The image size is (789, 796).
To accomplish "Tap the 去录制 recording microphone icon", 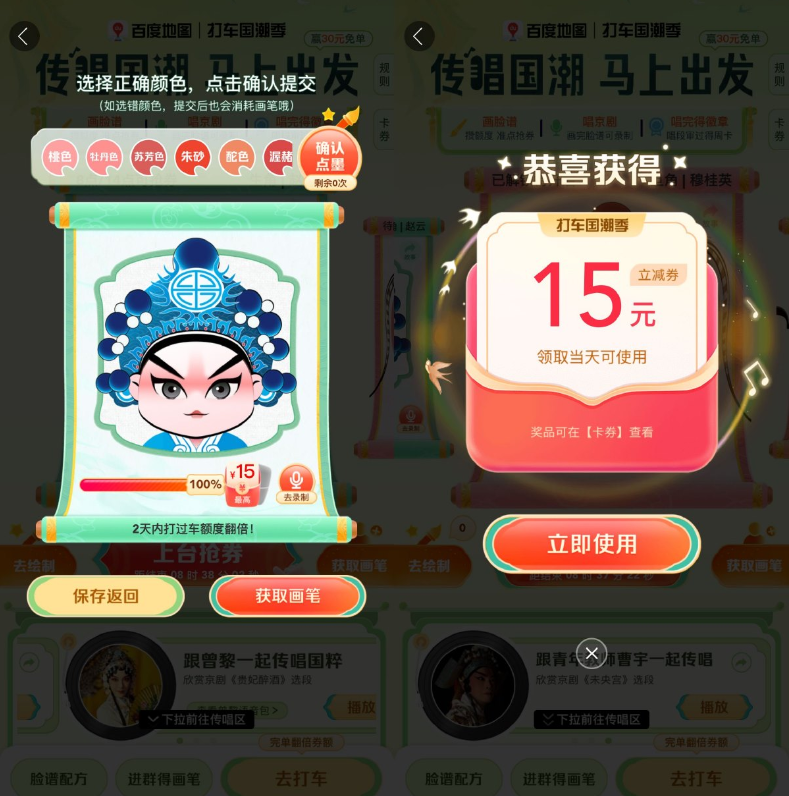I will [297, 481].
